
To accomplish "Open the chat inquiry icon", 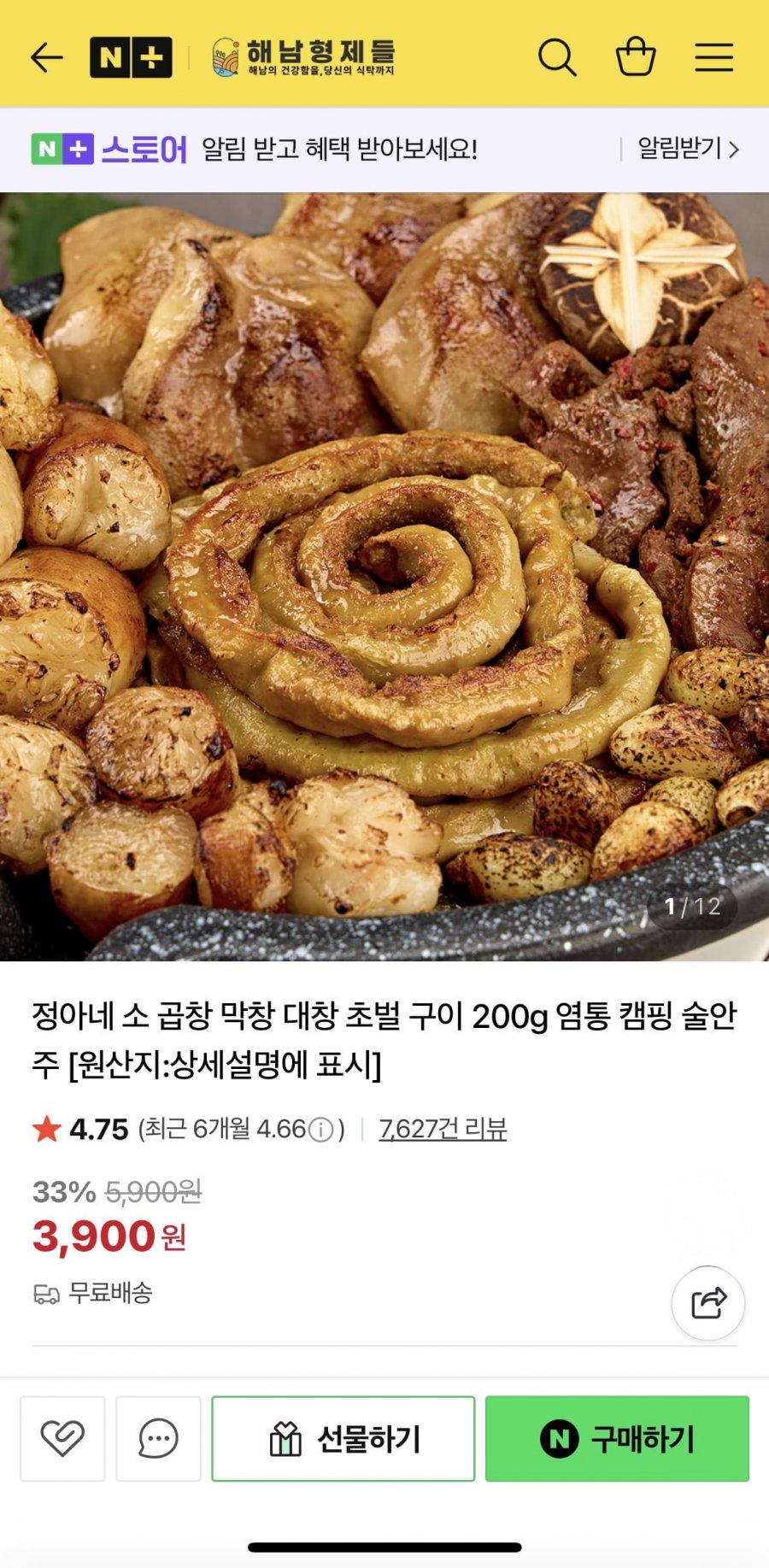I will click(157, 1438).
